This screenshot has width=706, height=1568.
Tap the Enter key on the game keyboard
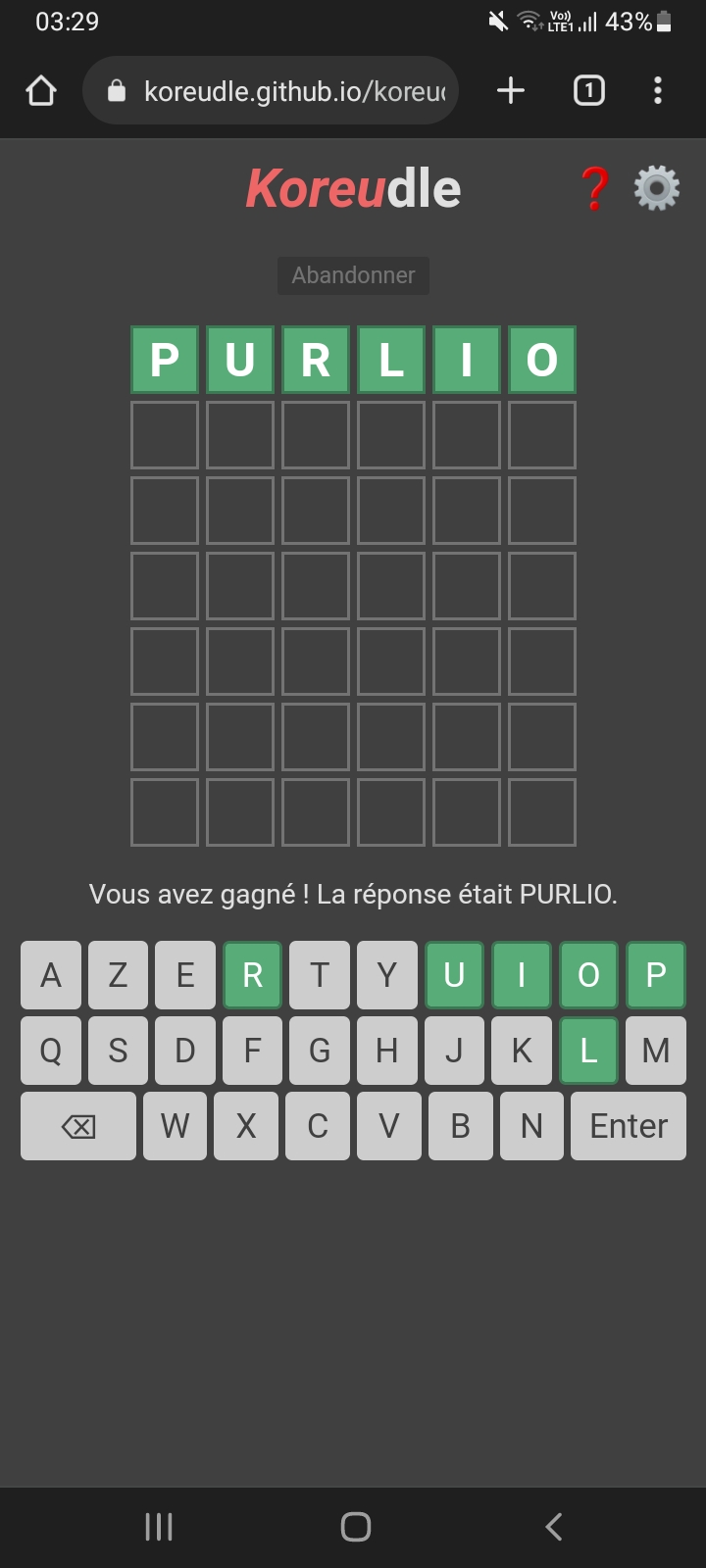(x=629, y=1126)
